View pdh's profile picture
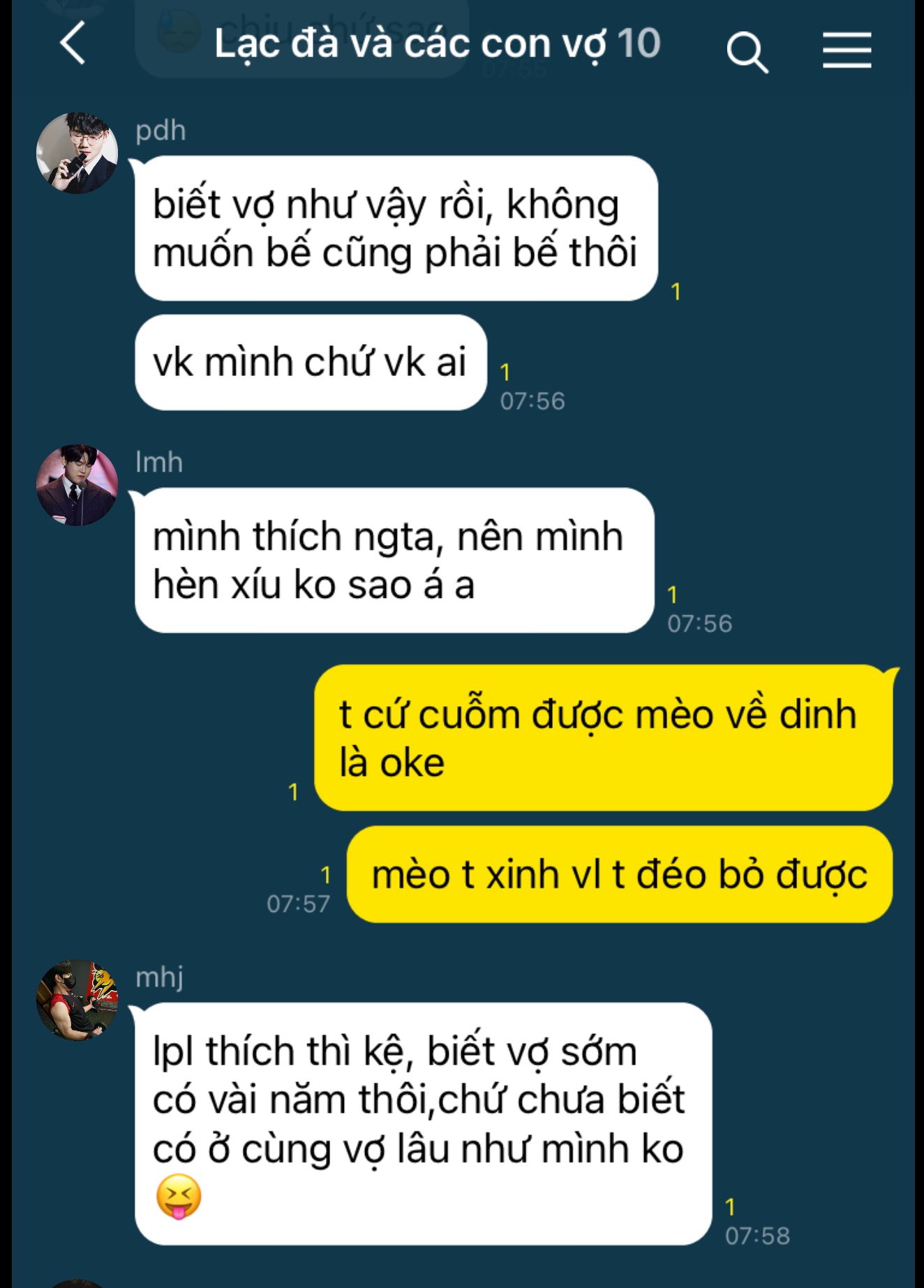The height and width of the screenshot is (1288, 924). pos(77,153)
